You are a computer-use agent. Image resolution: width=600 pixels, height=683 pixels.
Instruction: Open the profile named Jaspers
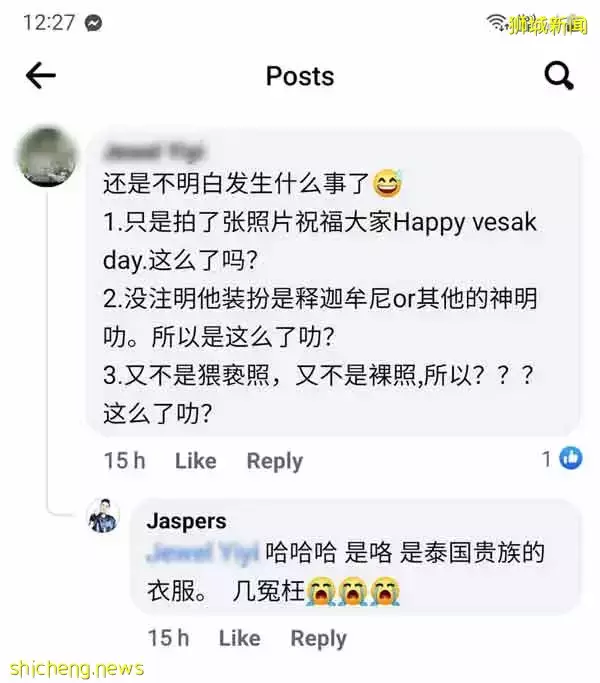(186, 520)
